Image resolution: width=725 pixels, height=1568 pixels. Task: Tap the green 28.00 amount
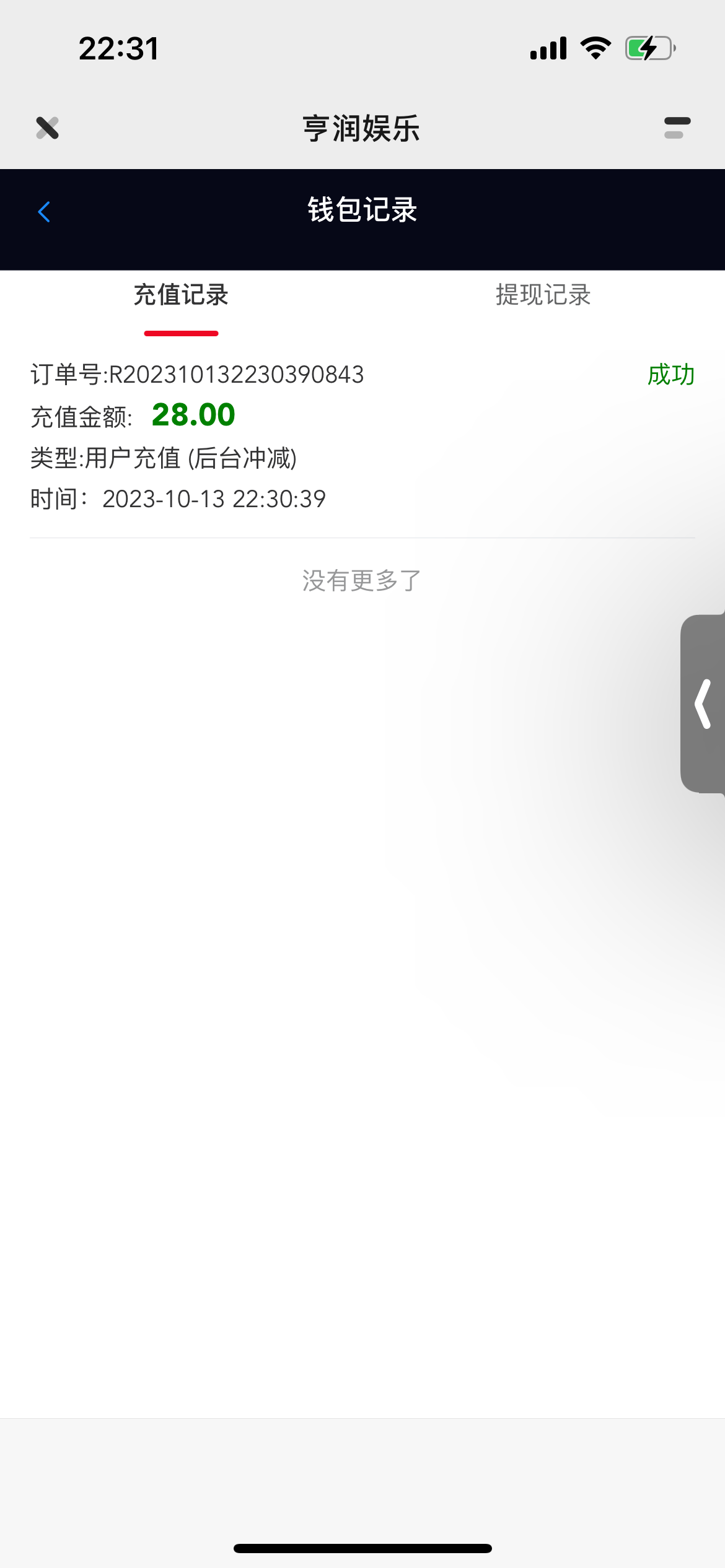(193, 414)
